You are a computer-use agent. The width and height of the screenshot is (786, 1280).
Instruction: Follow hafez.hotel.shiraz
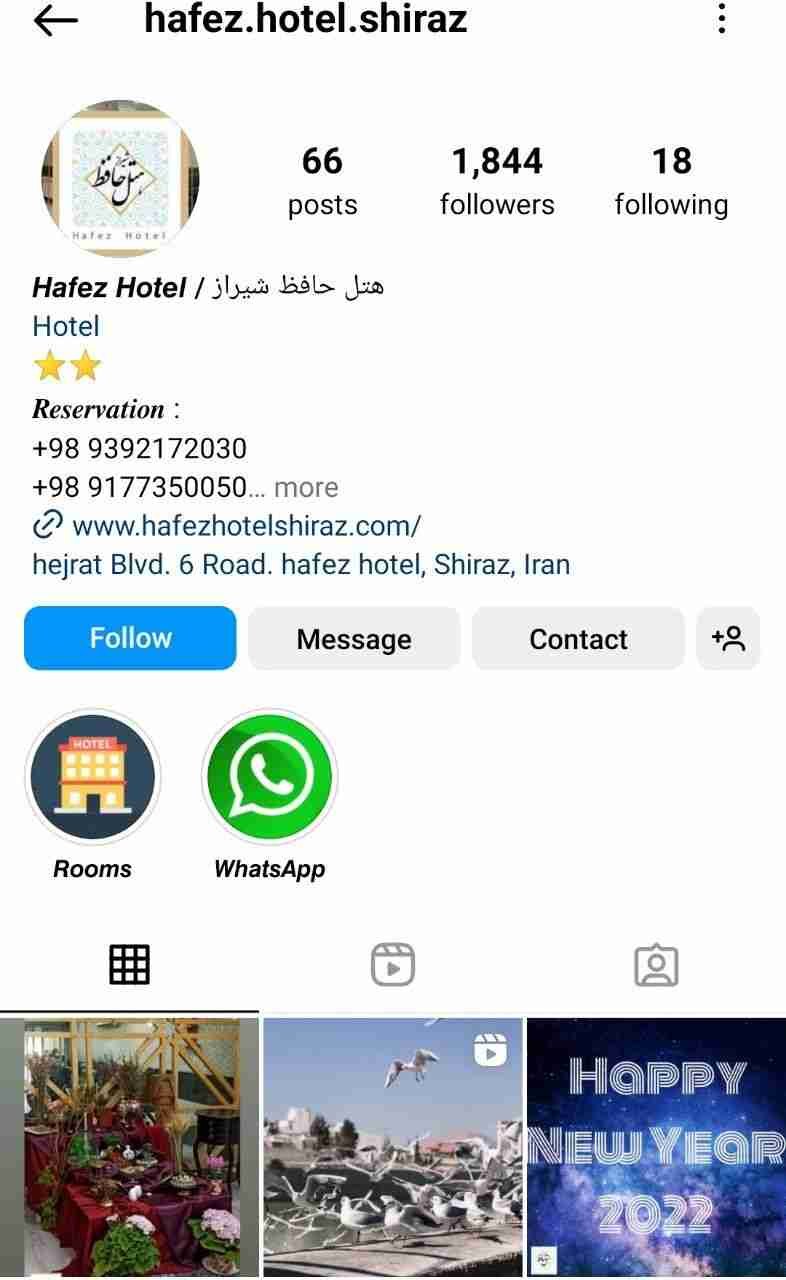pos(130,638)
